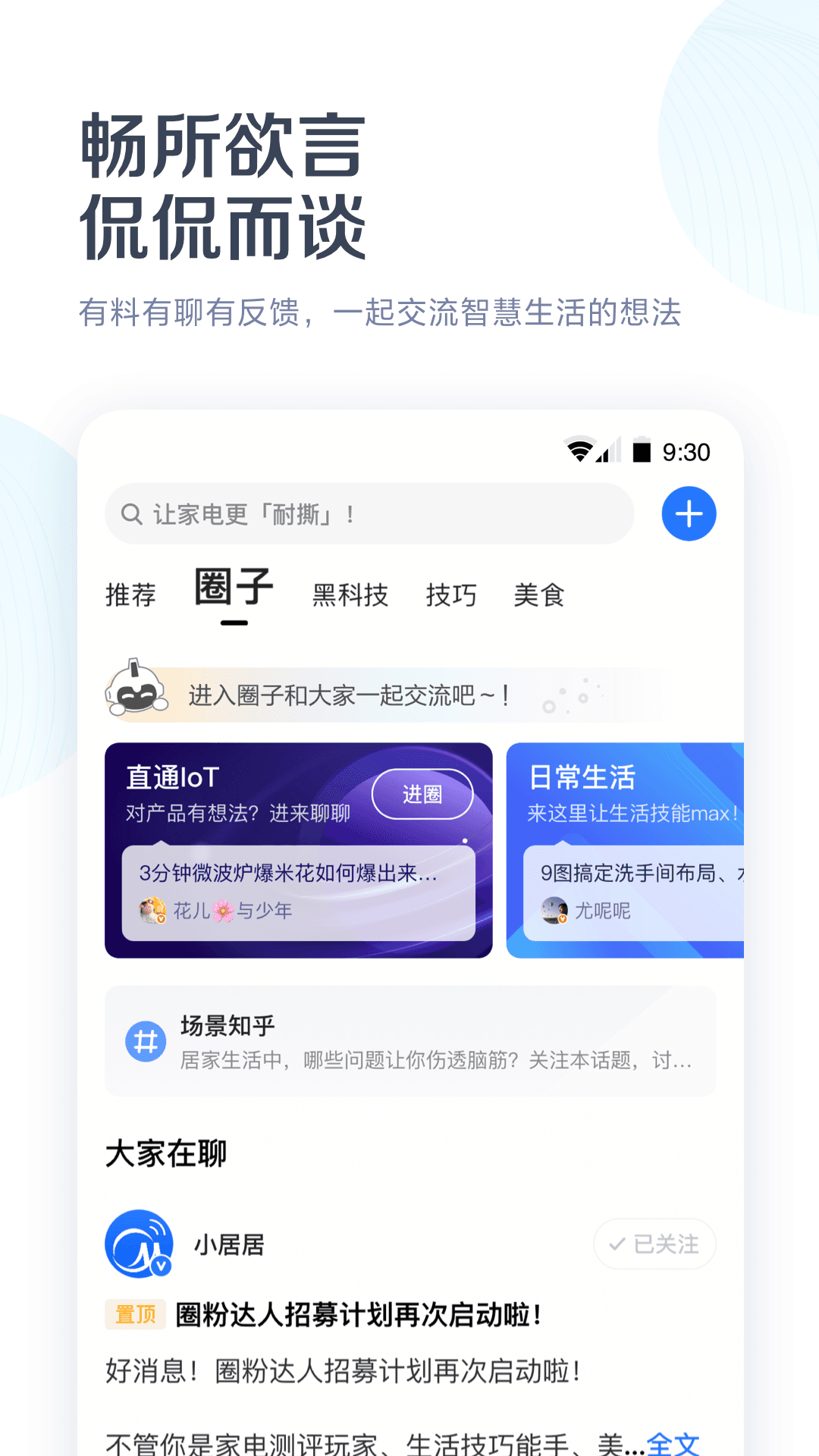Toggle the 已关注 follow status for 小居居

(x=654, y=1244)
